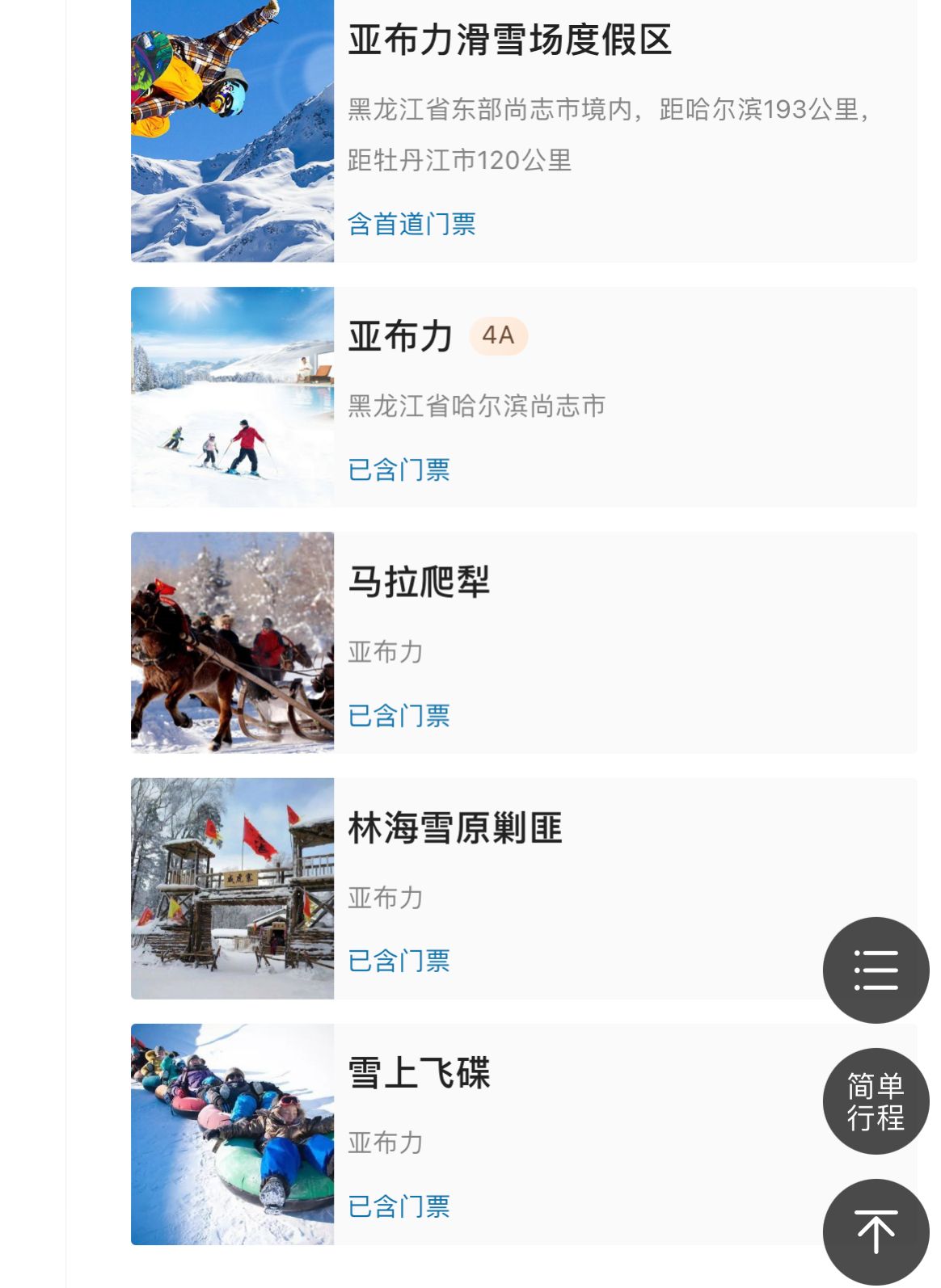Open the floating list menu button

pyautogui.click(x=876, y=970)
